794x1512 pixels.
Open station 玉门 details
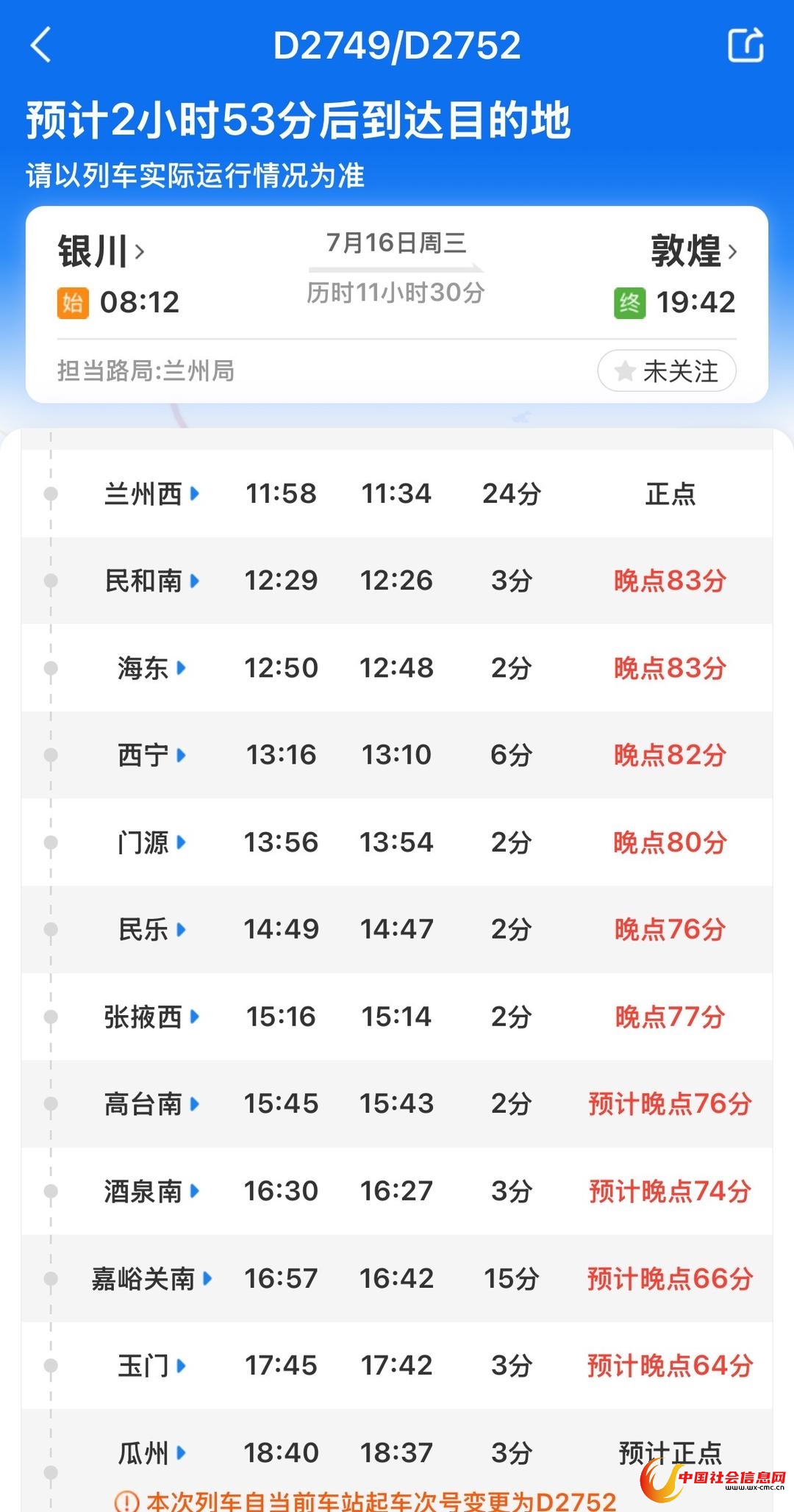(x=151, y=1366)
